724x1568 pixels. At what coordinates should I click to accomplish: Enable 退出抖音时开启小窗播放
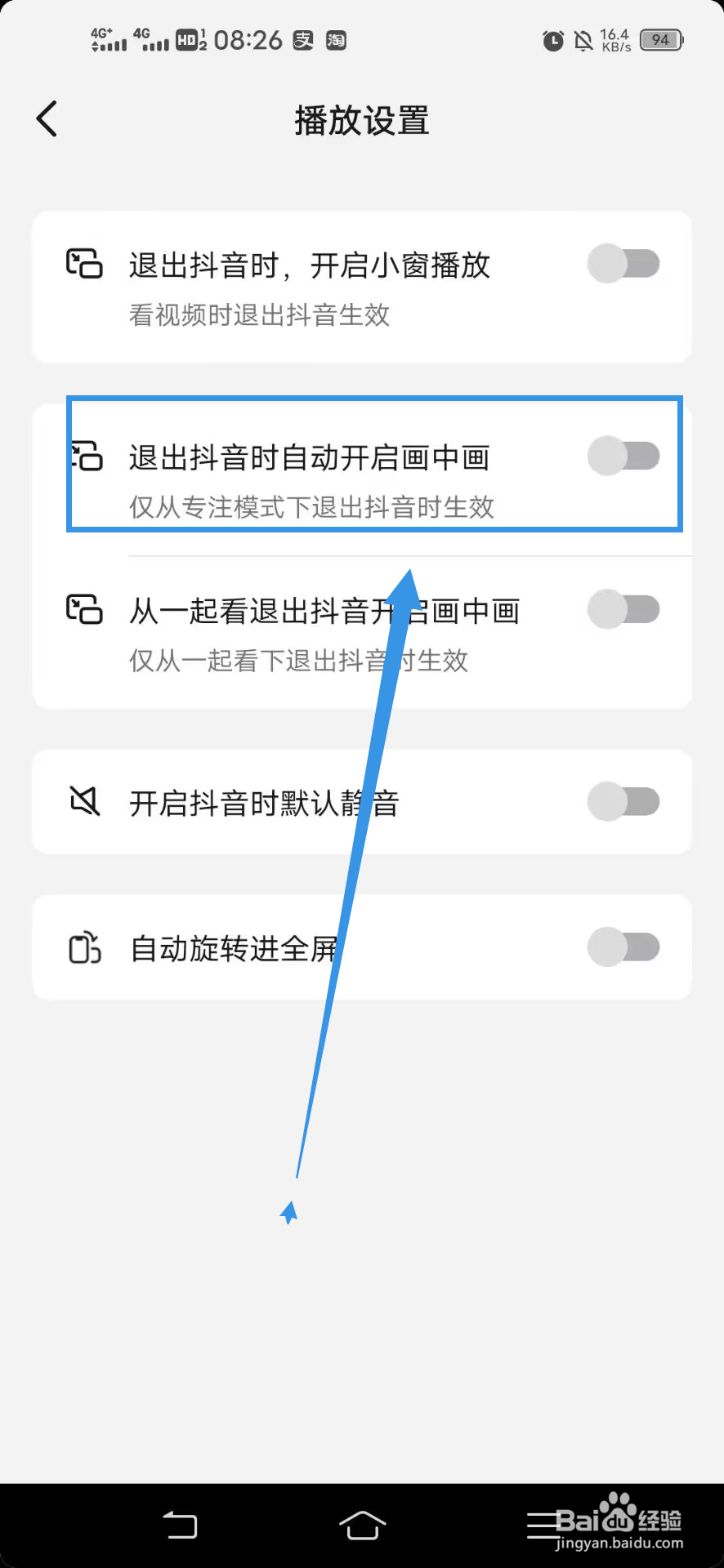(x=624, y=263)
